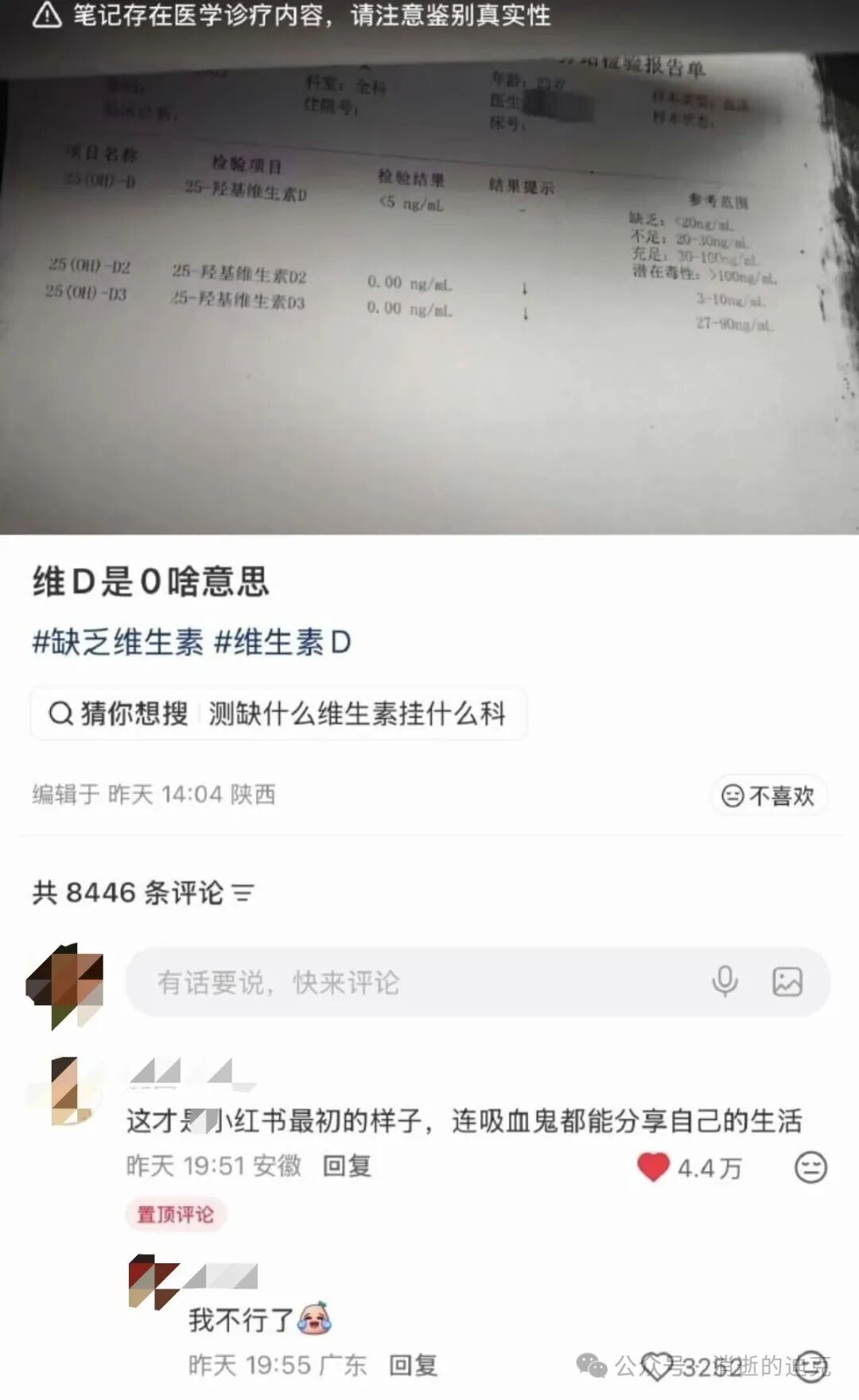Open profile avatar of pinned commenter
859x1400 pixels.
pyautogui.click(x=67, y=1091)
